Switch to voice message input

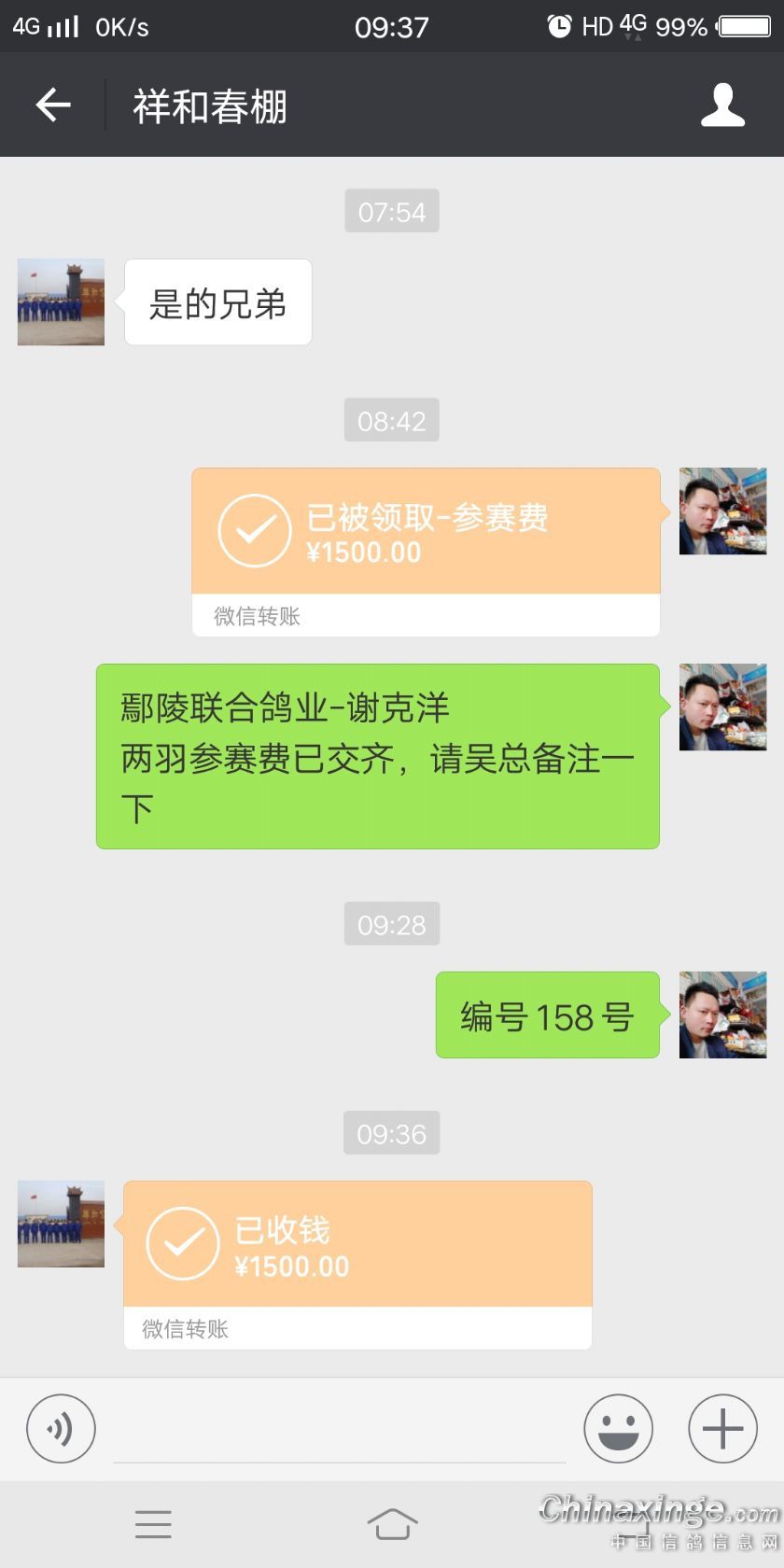61,1428
